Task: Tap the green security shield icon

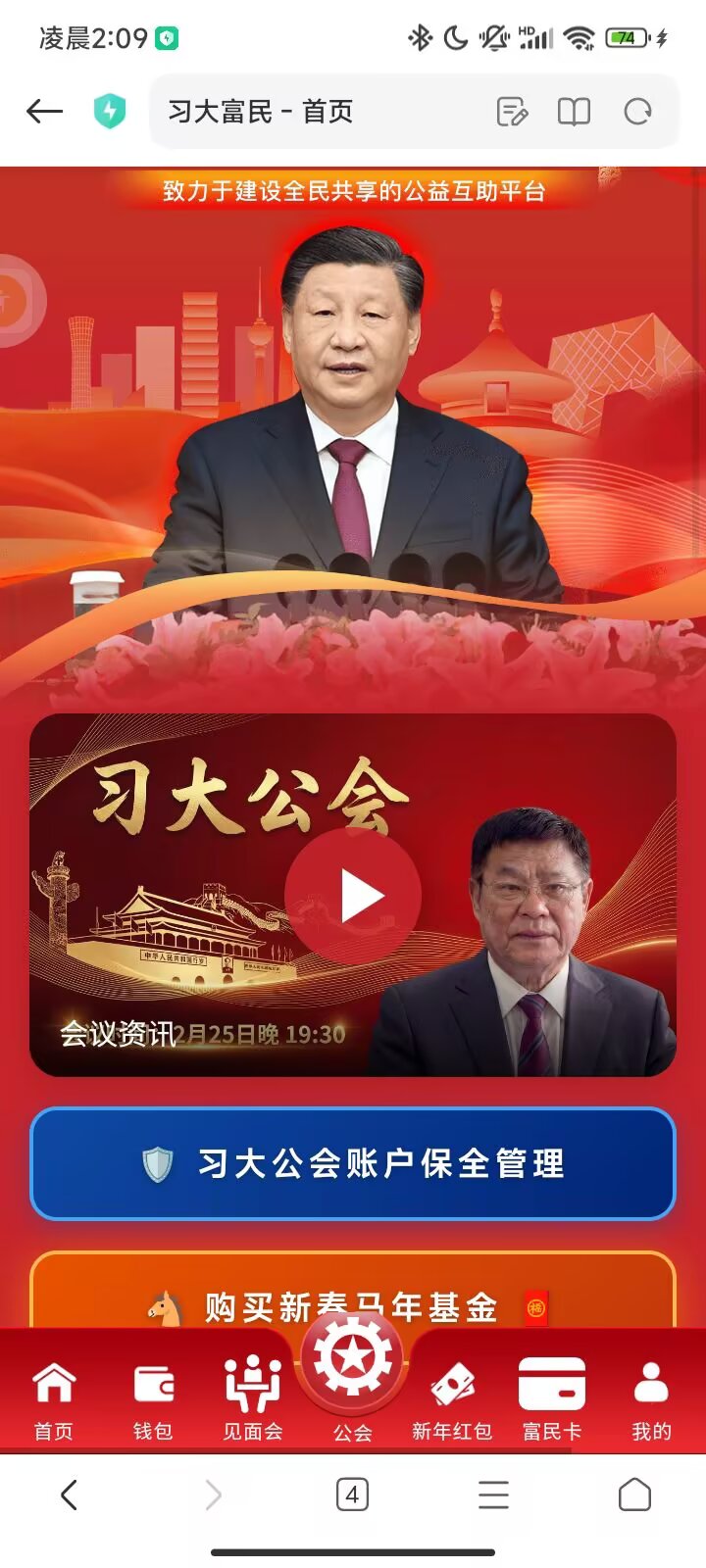Action: pos(110,112)
